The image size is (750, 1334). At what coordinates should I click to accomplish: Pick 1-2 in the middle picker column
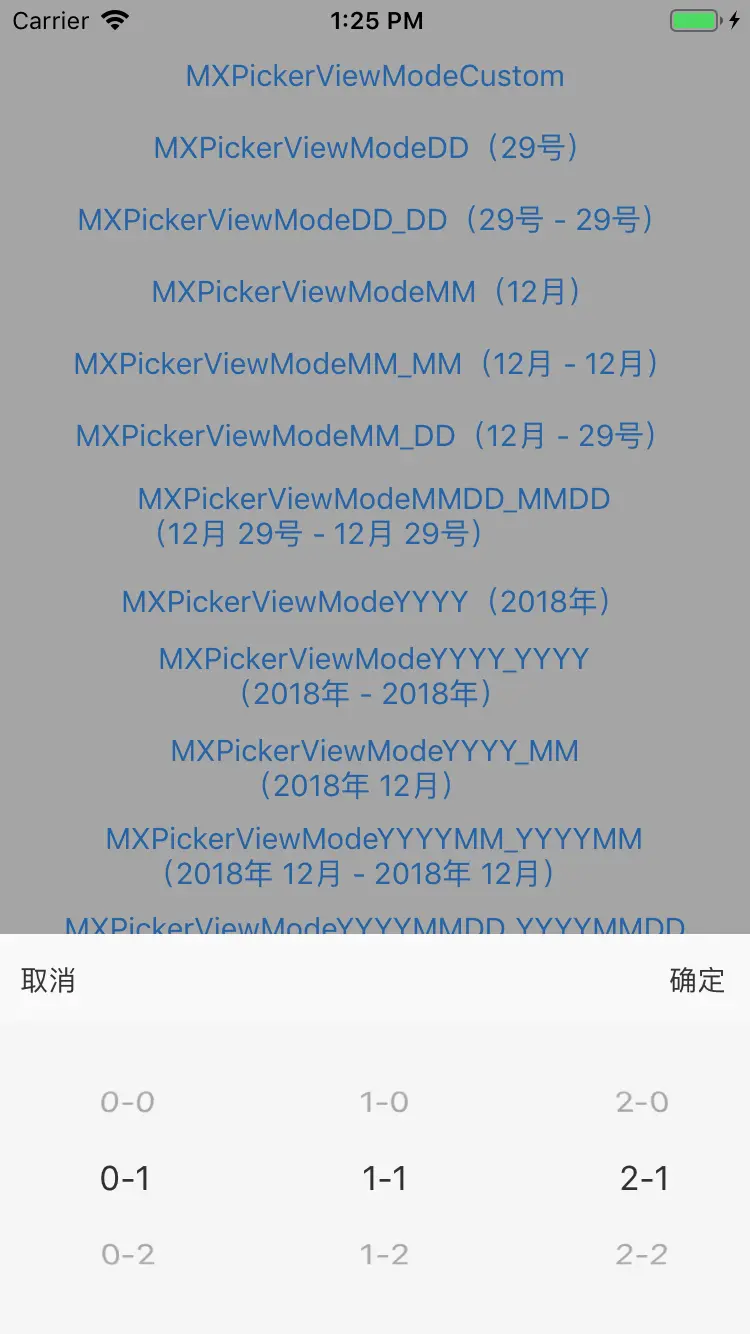(x=384, y=1254)
